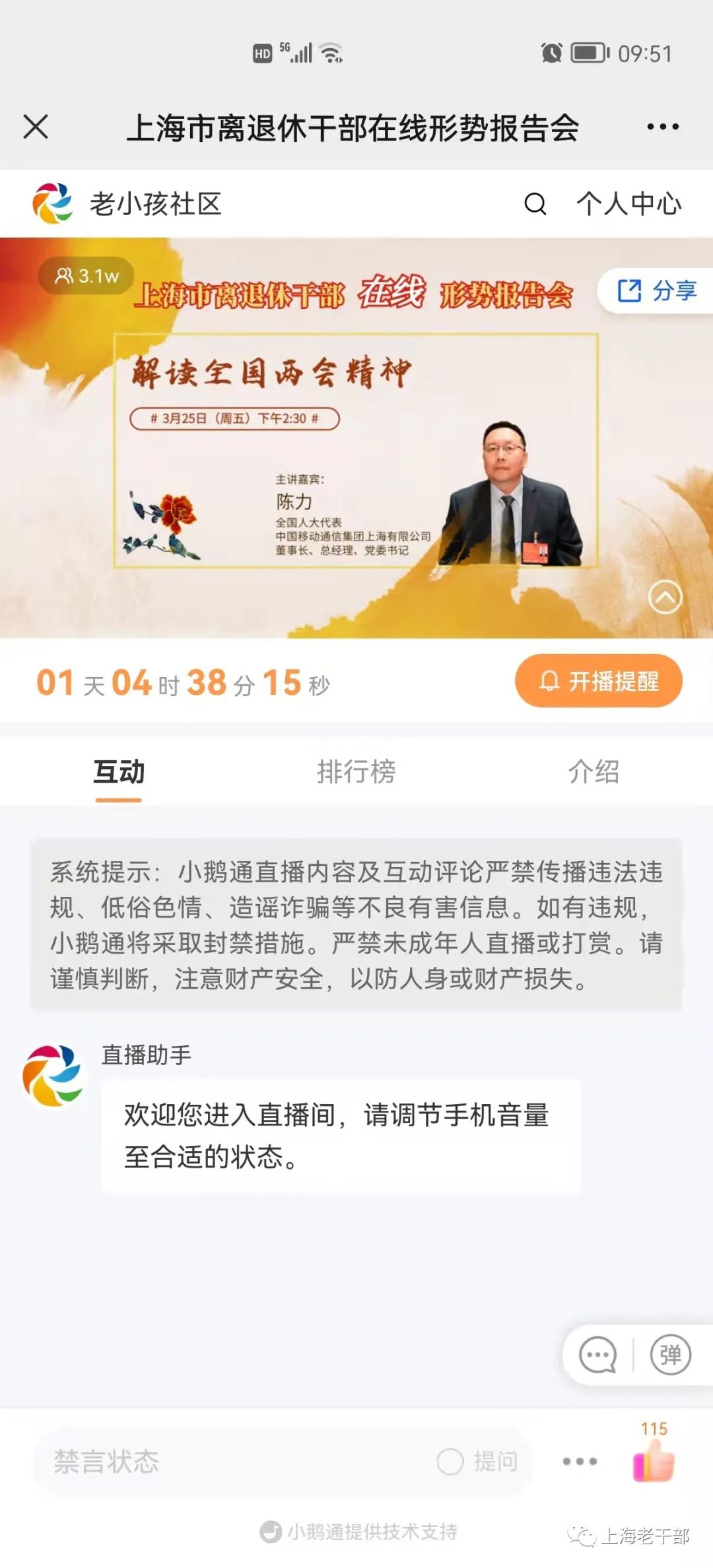Tap the 禁言状态 message input field
The image size is (713, 1568).
231,1462
